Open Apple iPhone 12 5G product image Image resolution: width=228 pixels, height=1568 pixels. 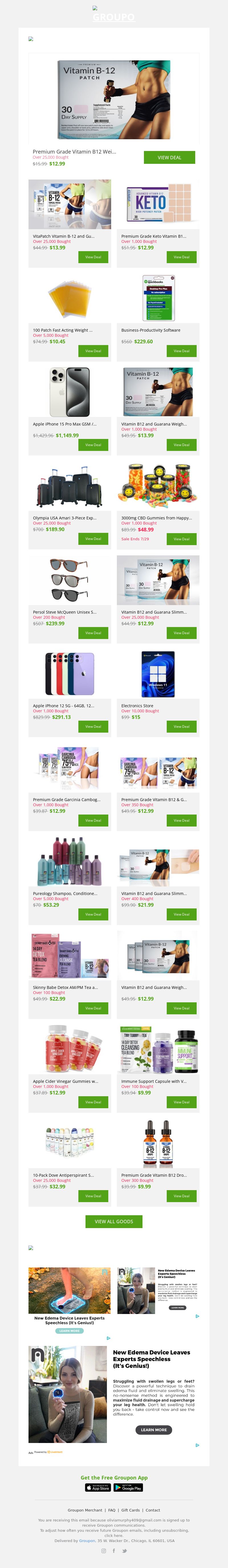[70, 674]
